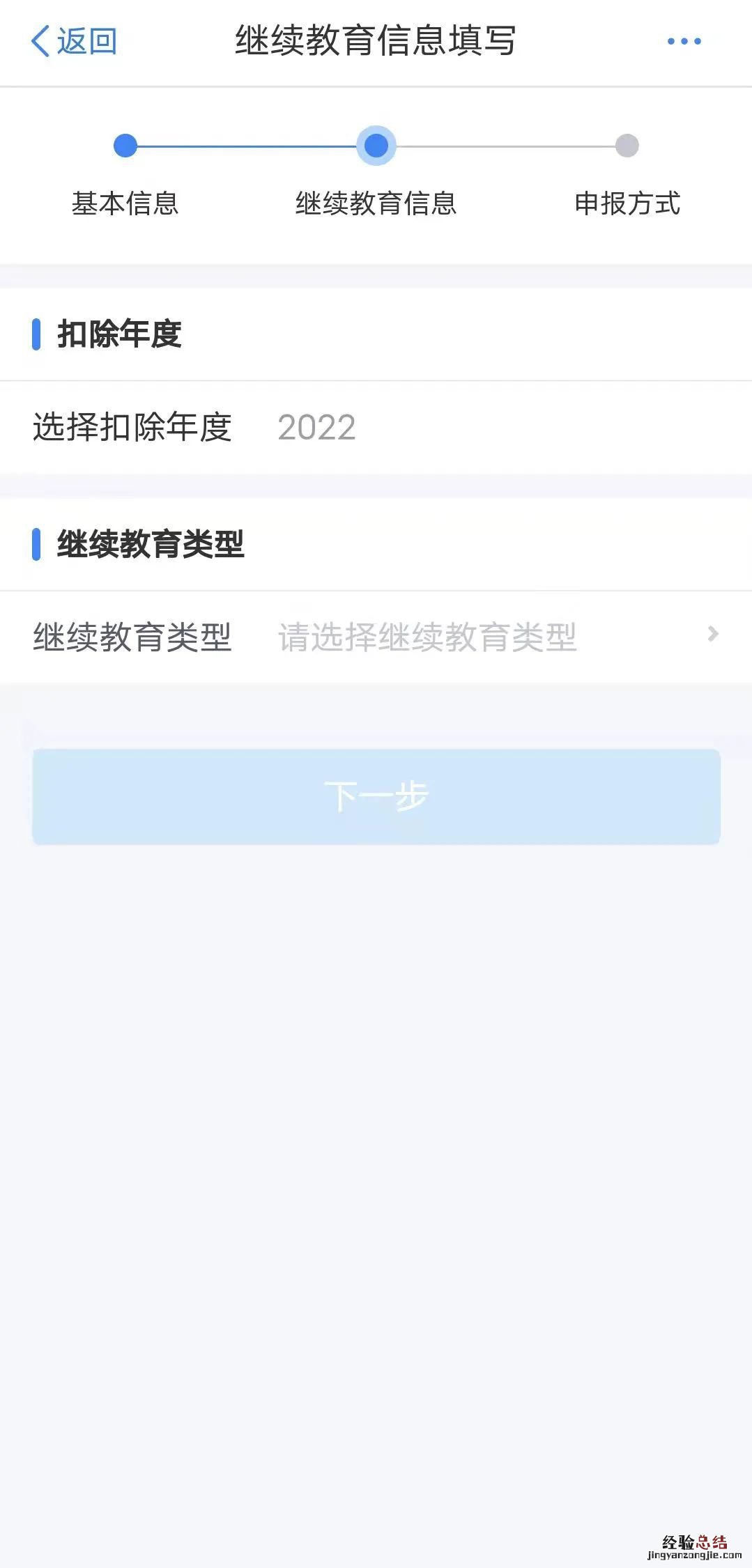Select the 扣除年度 2022 field
Image resolution: width=752 pixels, height=1568 pixels.
(317, 427)
